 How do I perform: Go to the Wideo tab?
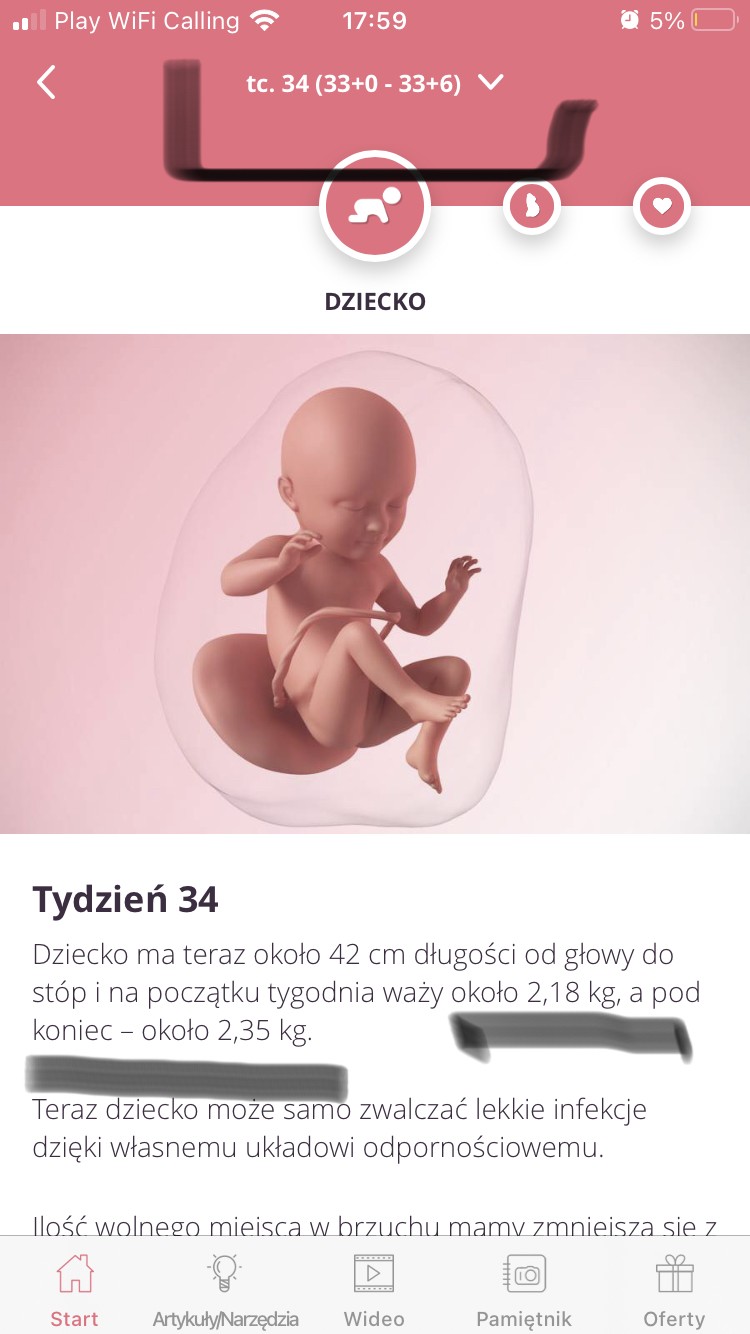point(374,1289)
